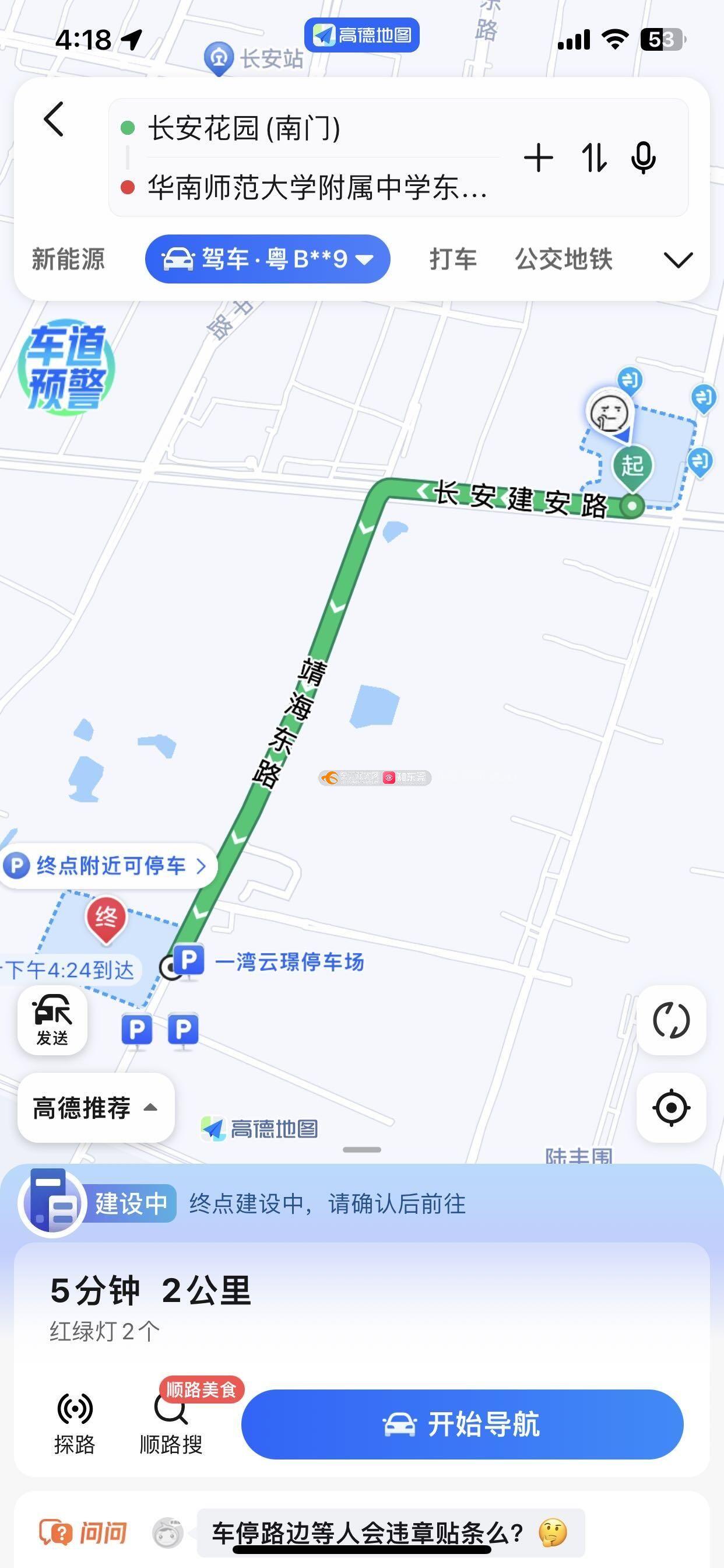
Task: Send route to car via 发送
Action: pos(52,1020)
